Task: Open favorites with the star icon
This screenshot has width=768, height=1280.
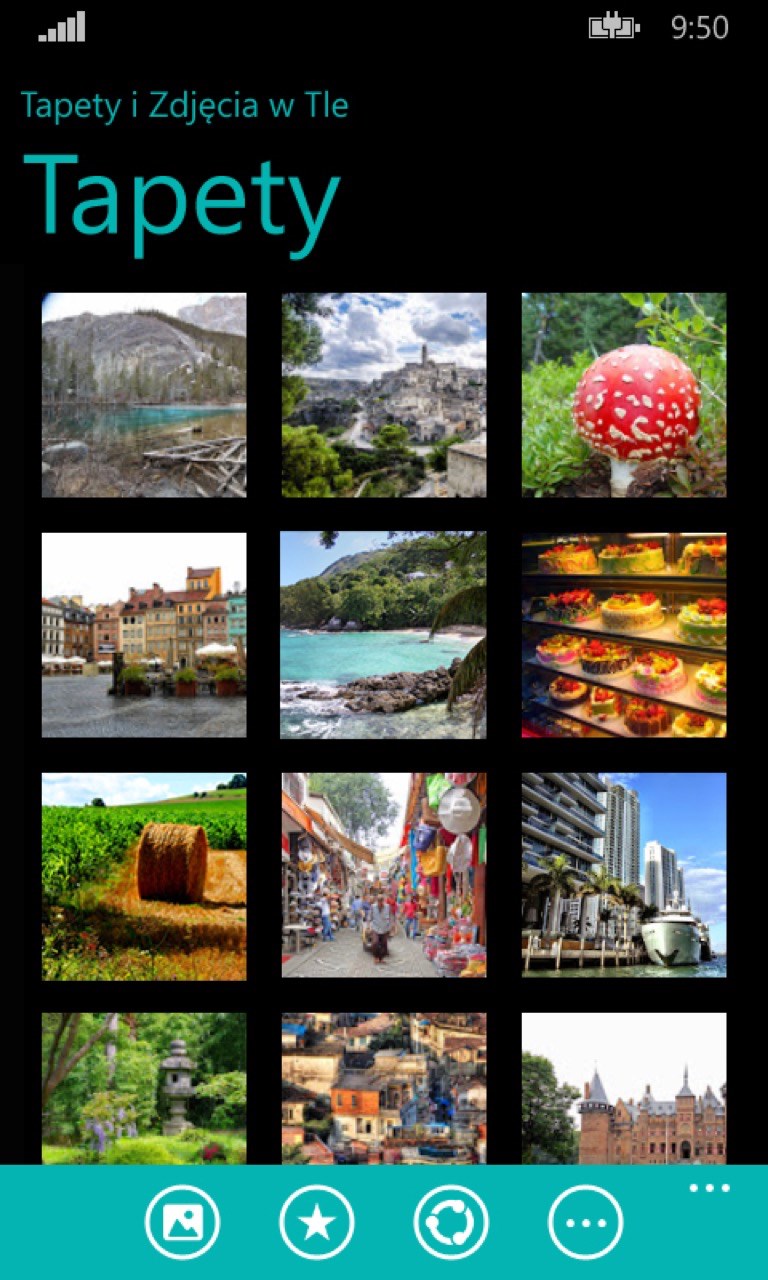Action: pos(317,1222)
